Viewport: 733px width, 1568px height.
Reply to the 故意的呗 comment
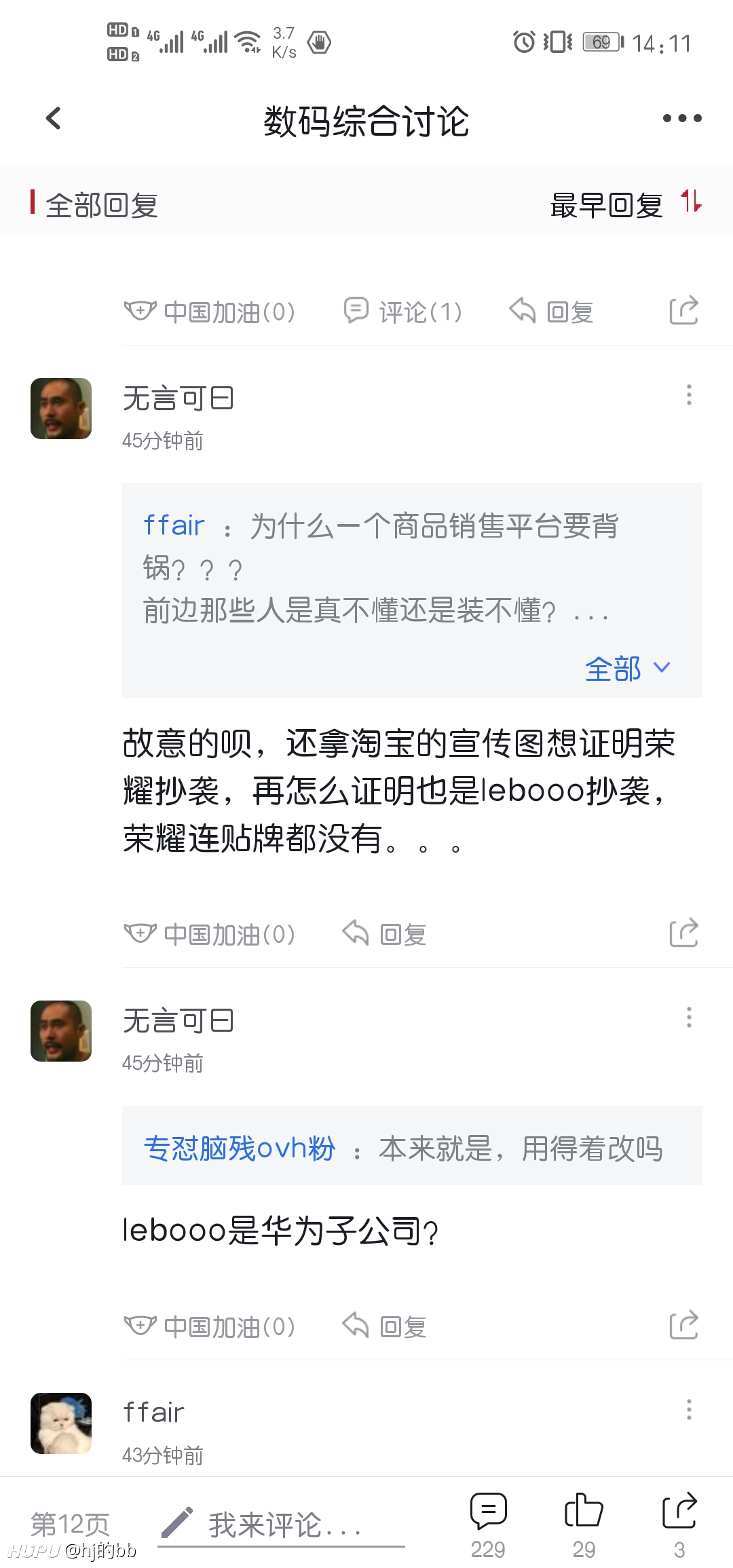[x=385, y=935]
